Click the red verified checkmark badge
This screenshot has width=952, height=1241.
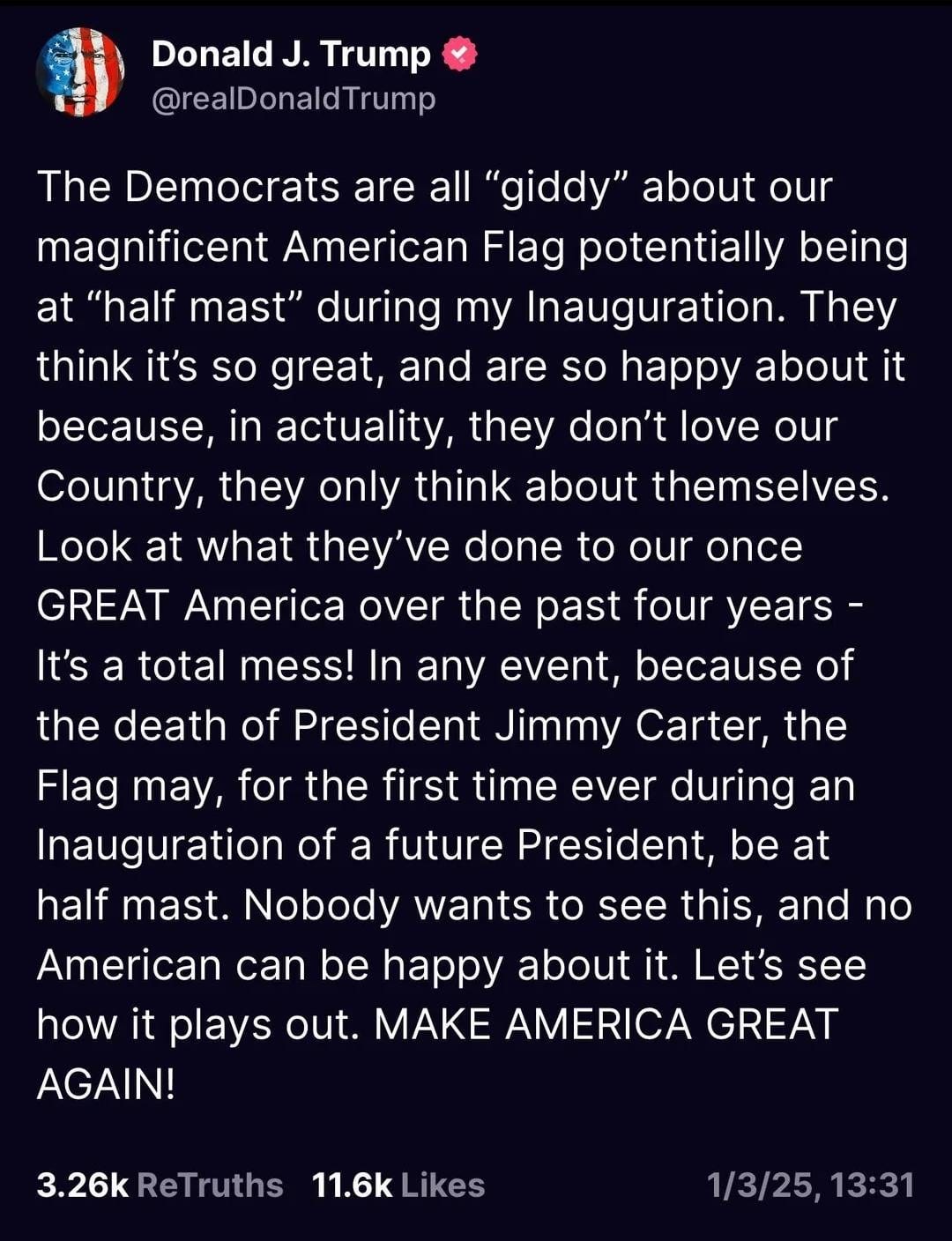pos(457,52)
